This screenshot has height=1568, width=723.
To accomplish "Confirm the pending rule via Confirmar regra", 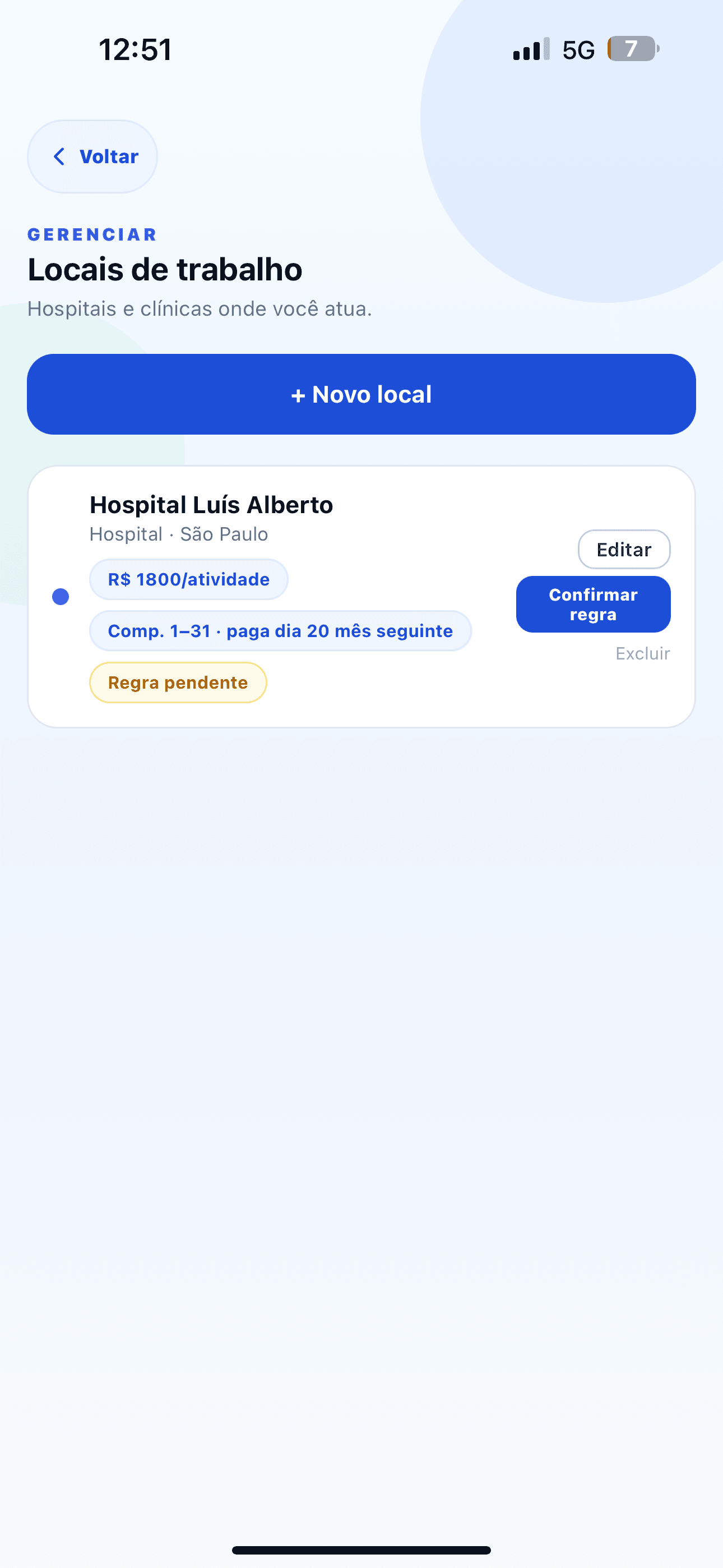I will click(594, 604).
